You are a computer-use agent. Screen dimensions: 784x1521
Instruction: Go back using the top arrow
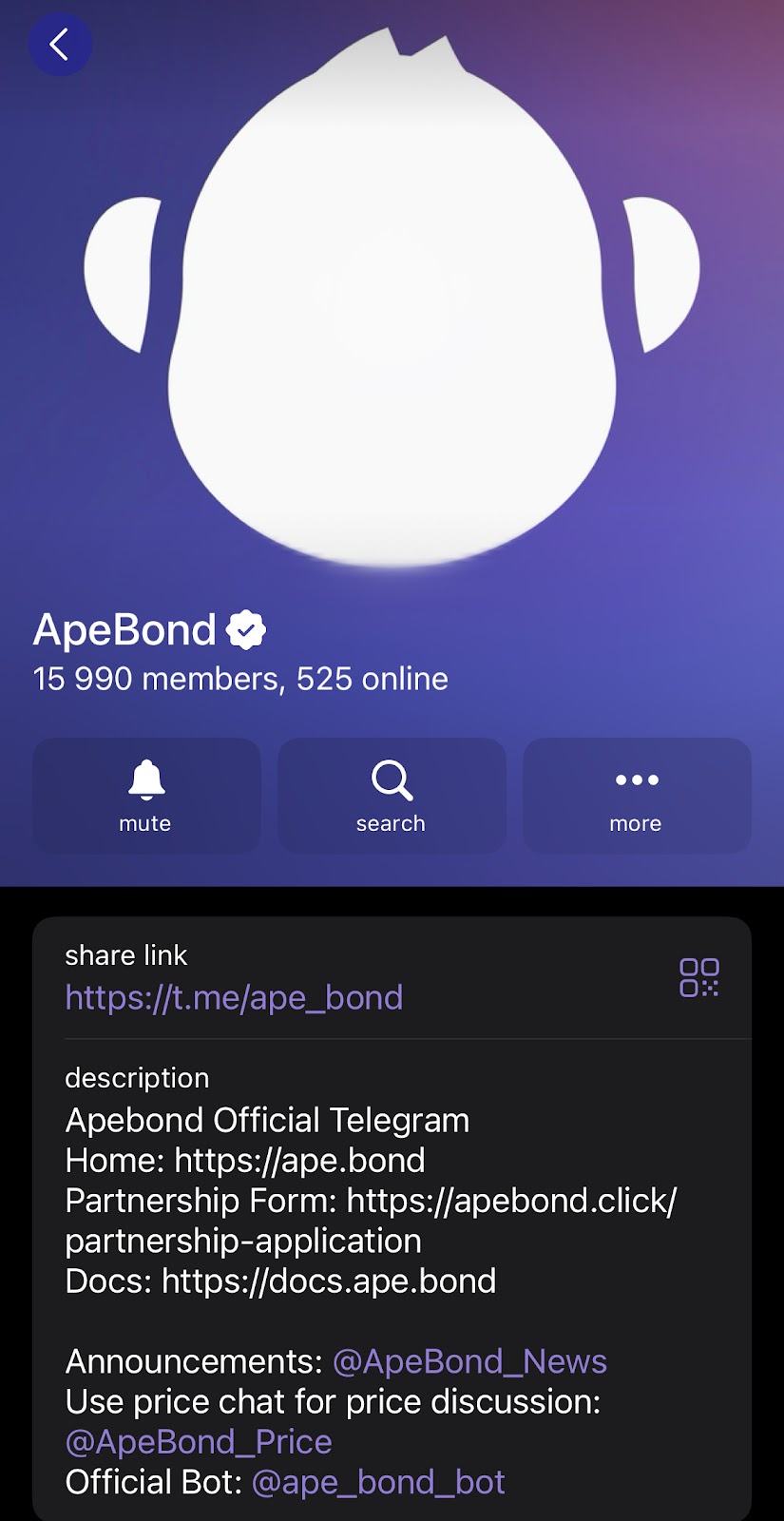[x=60, y=45]
